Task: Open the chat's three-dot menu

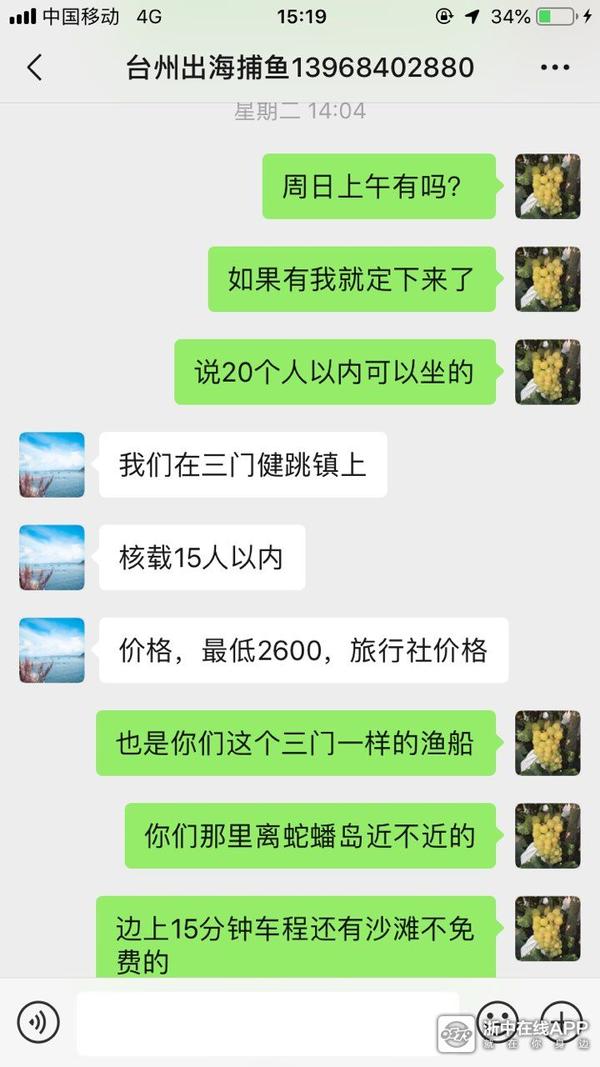Action: (554, 68)
